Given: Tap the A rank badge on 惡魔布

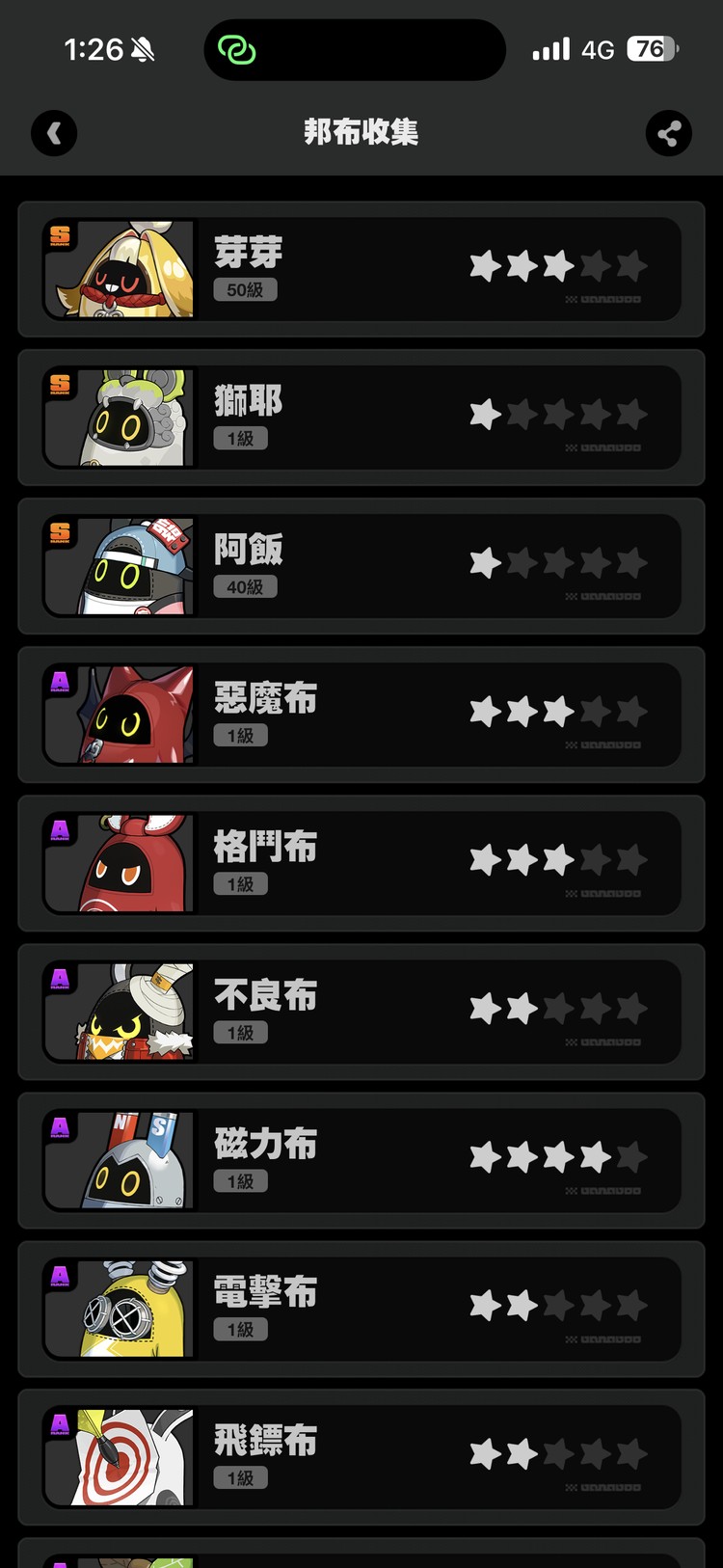Looking at the screenshot, I should [60, 681].
